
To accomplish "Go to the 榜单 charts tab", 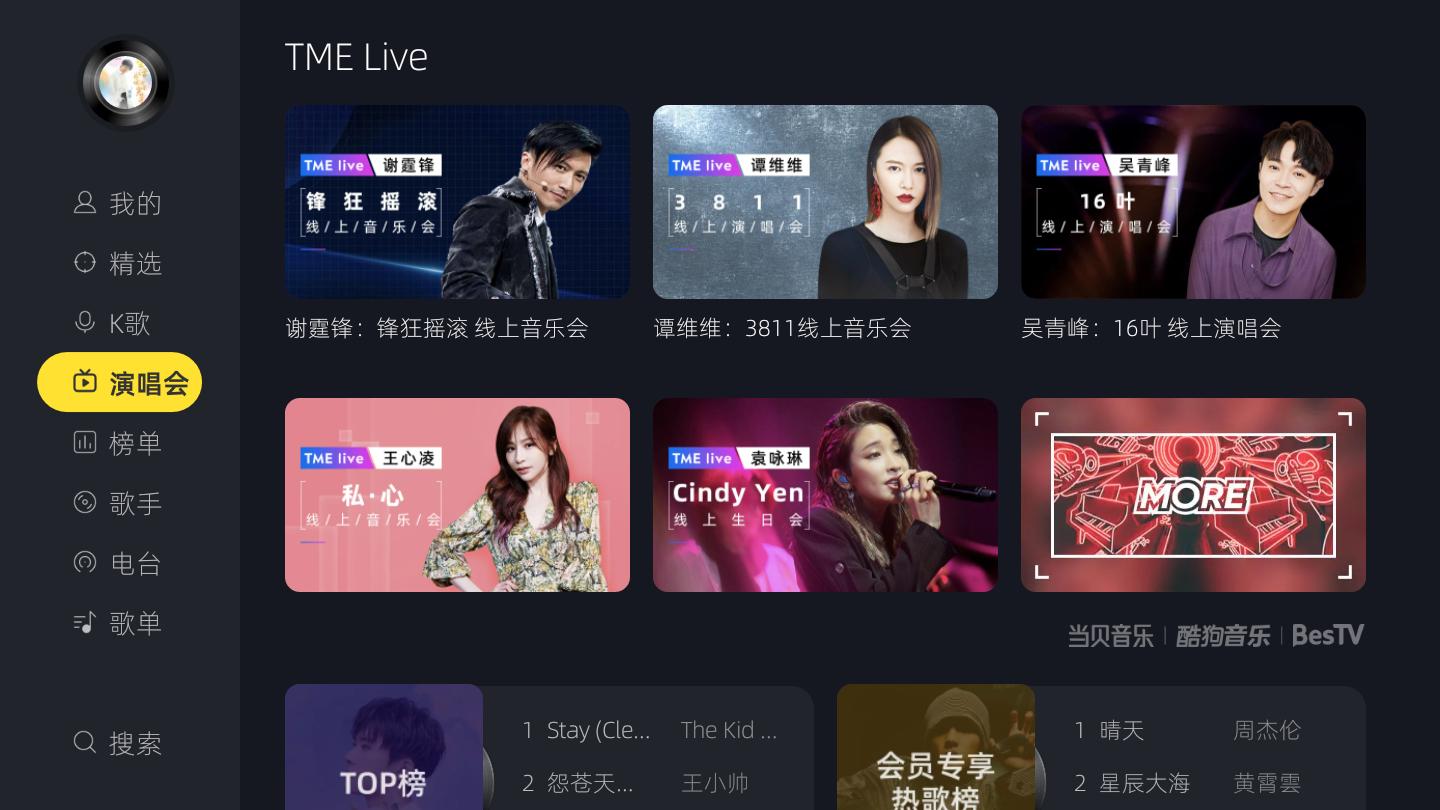I will 118,444.
